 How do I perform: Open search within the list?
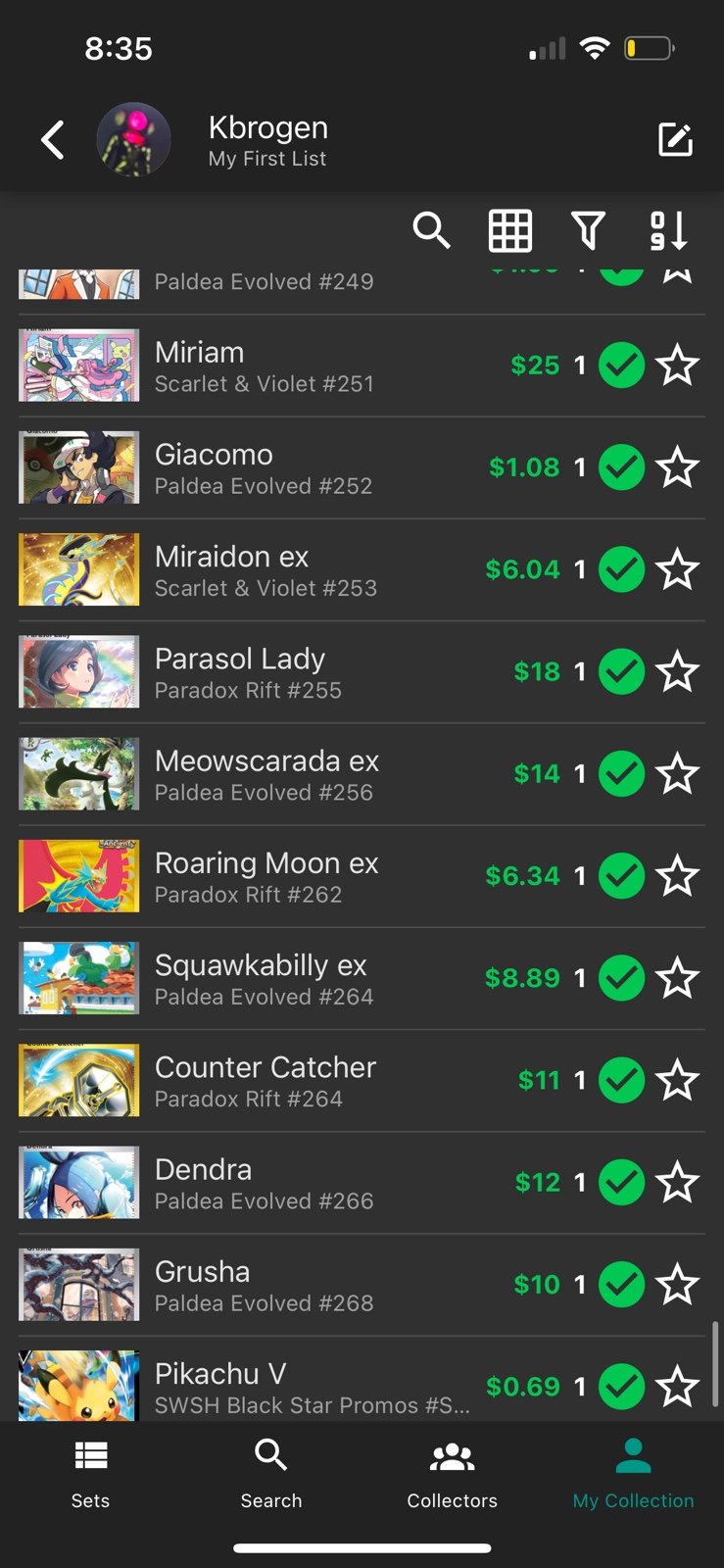(x=431, y=231)
